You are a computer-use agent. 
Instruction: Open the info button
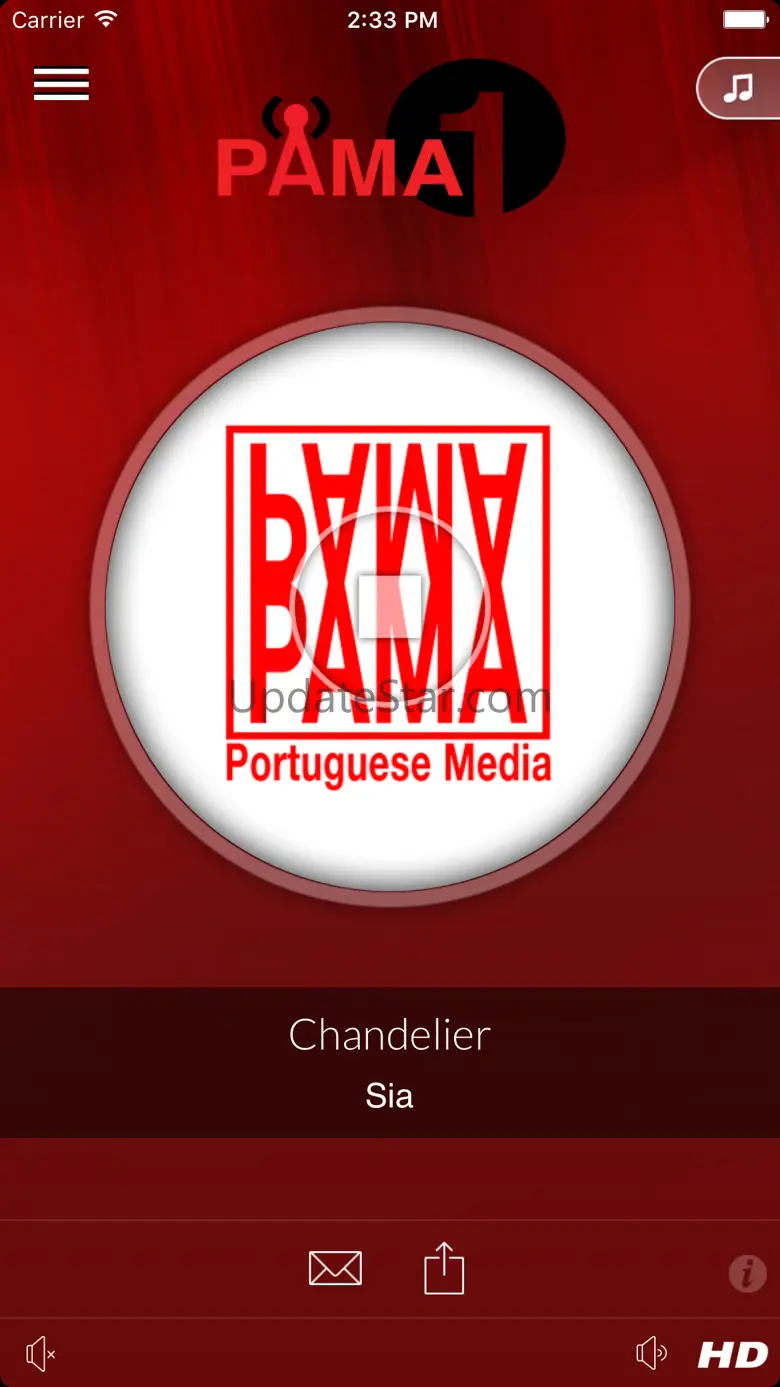pyautogui.click(x=747, y=1273)
